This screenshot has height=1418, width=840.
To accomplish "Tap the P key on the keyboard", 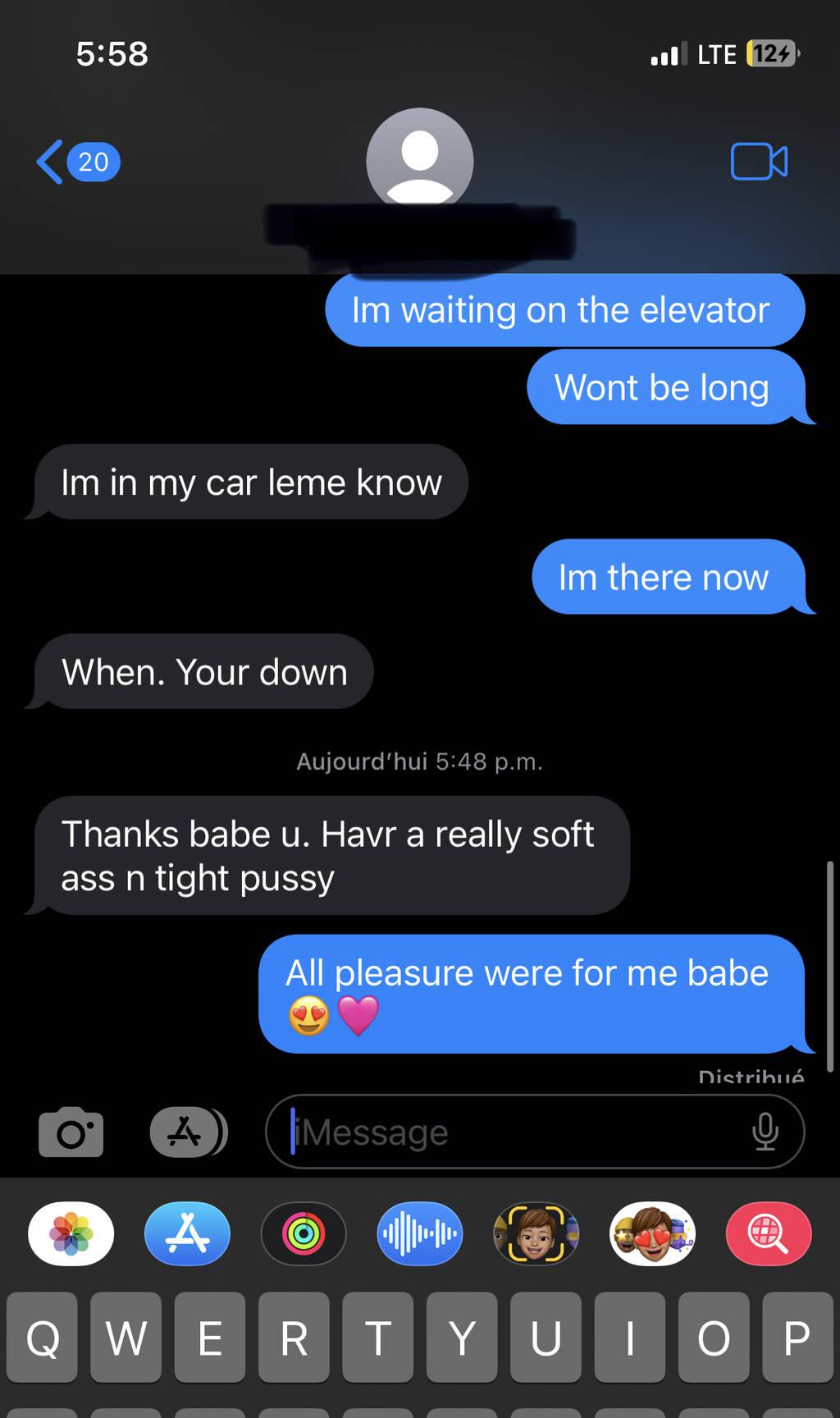I will 797,1338.
